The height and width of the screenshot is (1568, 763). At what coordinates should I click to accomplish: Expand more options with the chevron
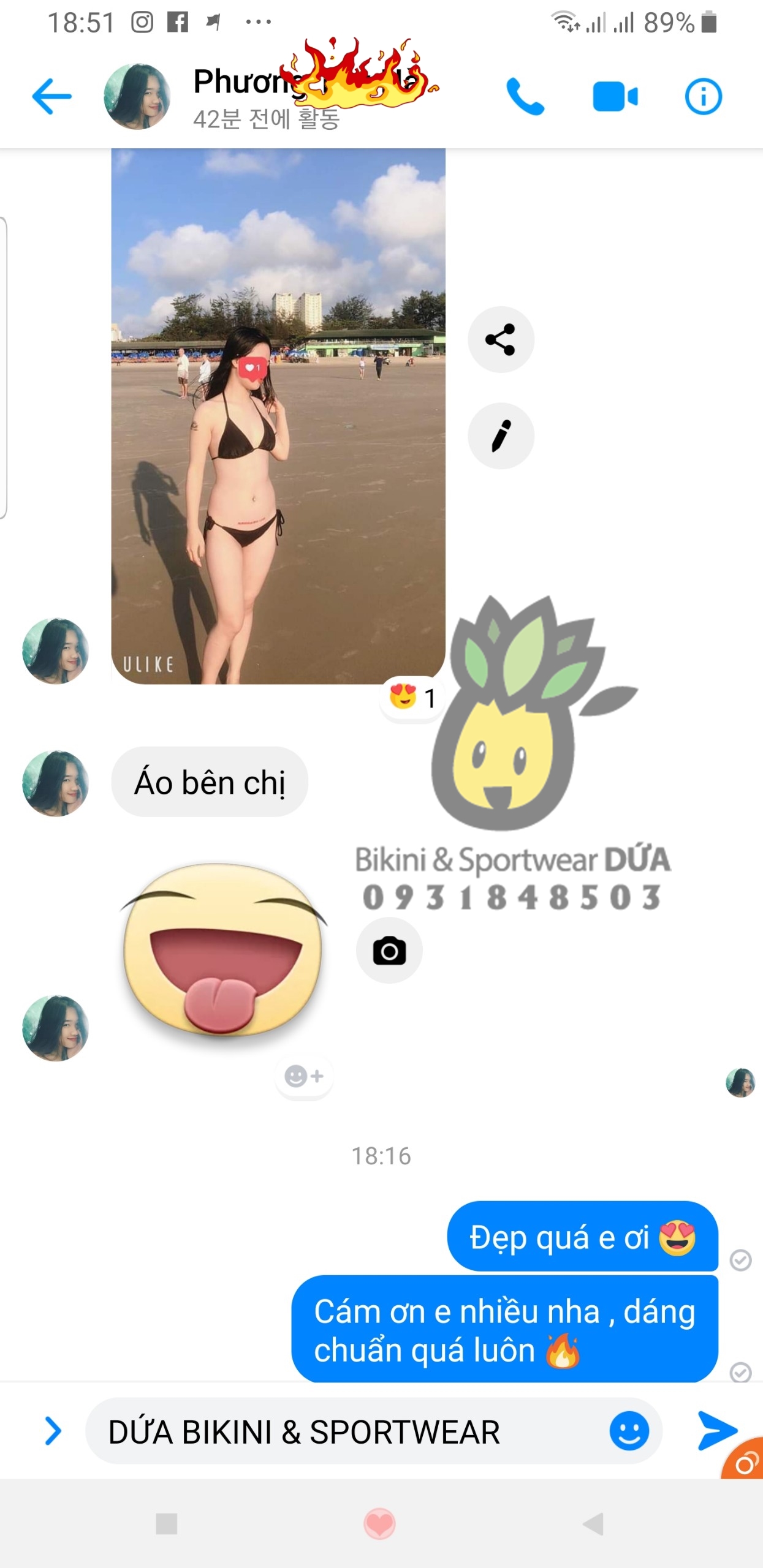[53, 1431]
